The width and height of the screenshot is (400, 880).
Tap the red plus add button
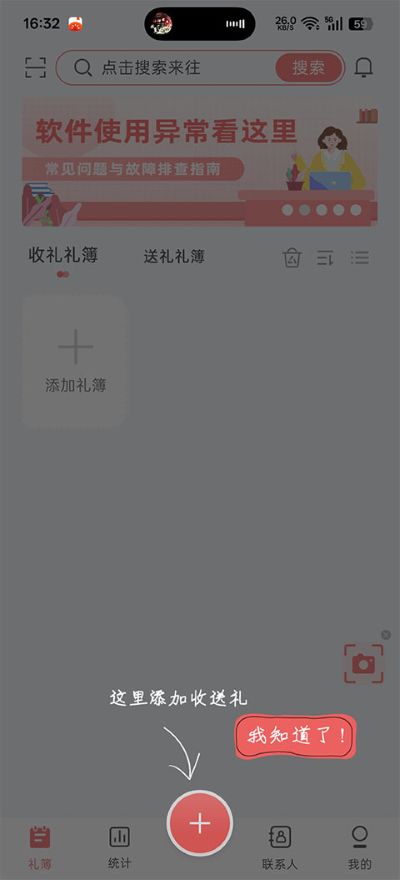(200, 823)
